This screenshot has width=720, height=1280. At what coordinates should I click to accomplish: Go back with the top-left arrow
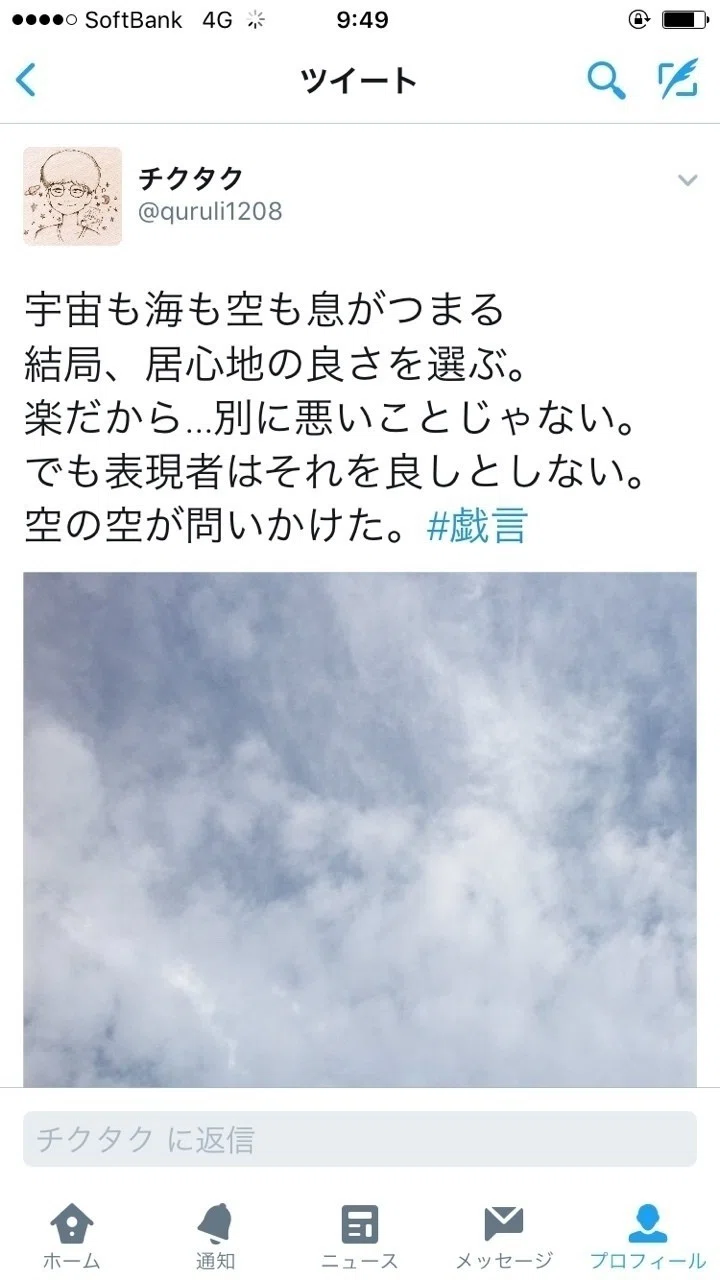(27, 80)
